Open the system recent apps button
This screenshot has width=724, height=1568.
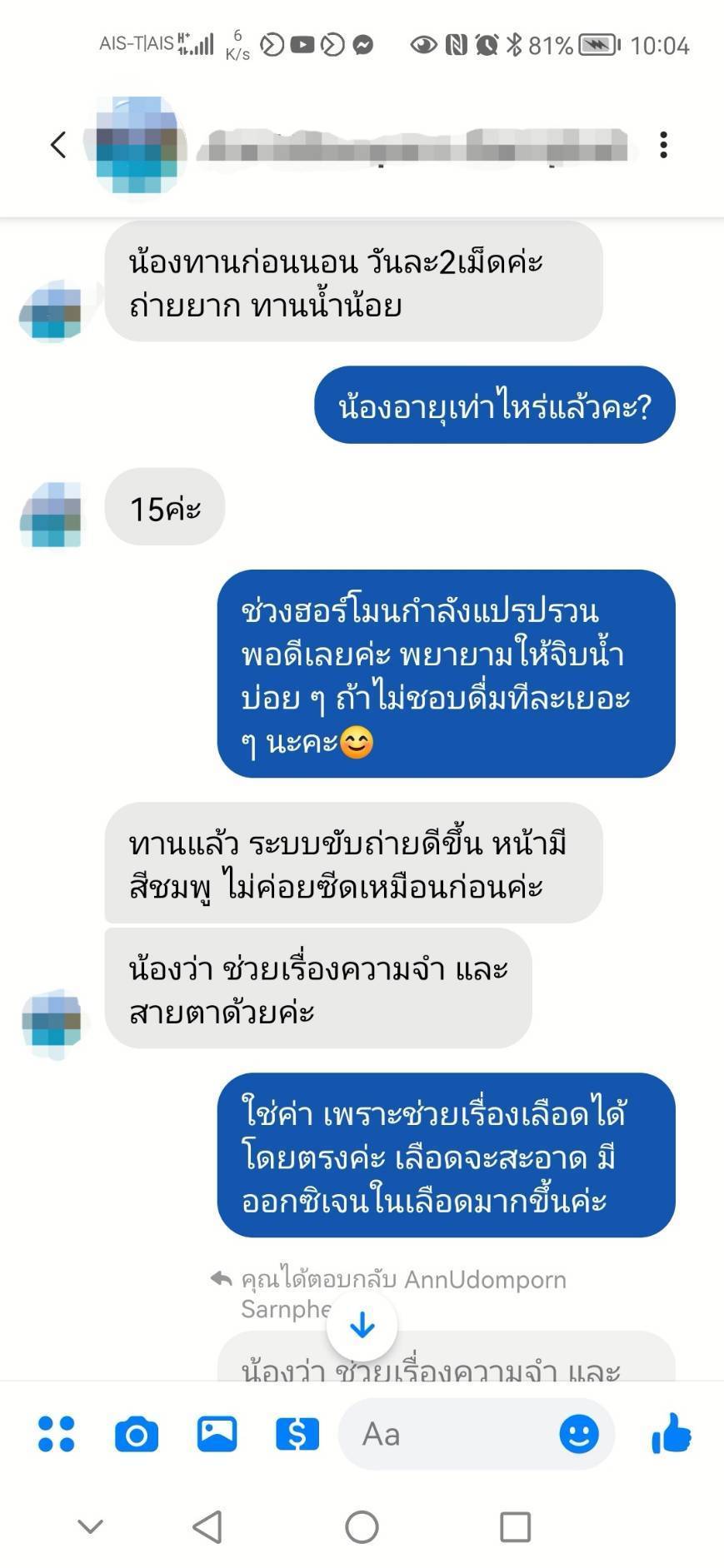coord(515,1527)
